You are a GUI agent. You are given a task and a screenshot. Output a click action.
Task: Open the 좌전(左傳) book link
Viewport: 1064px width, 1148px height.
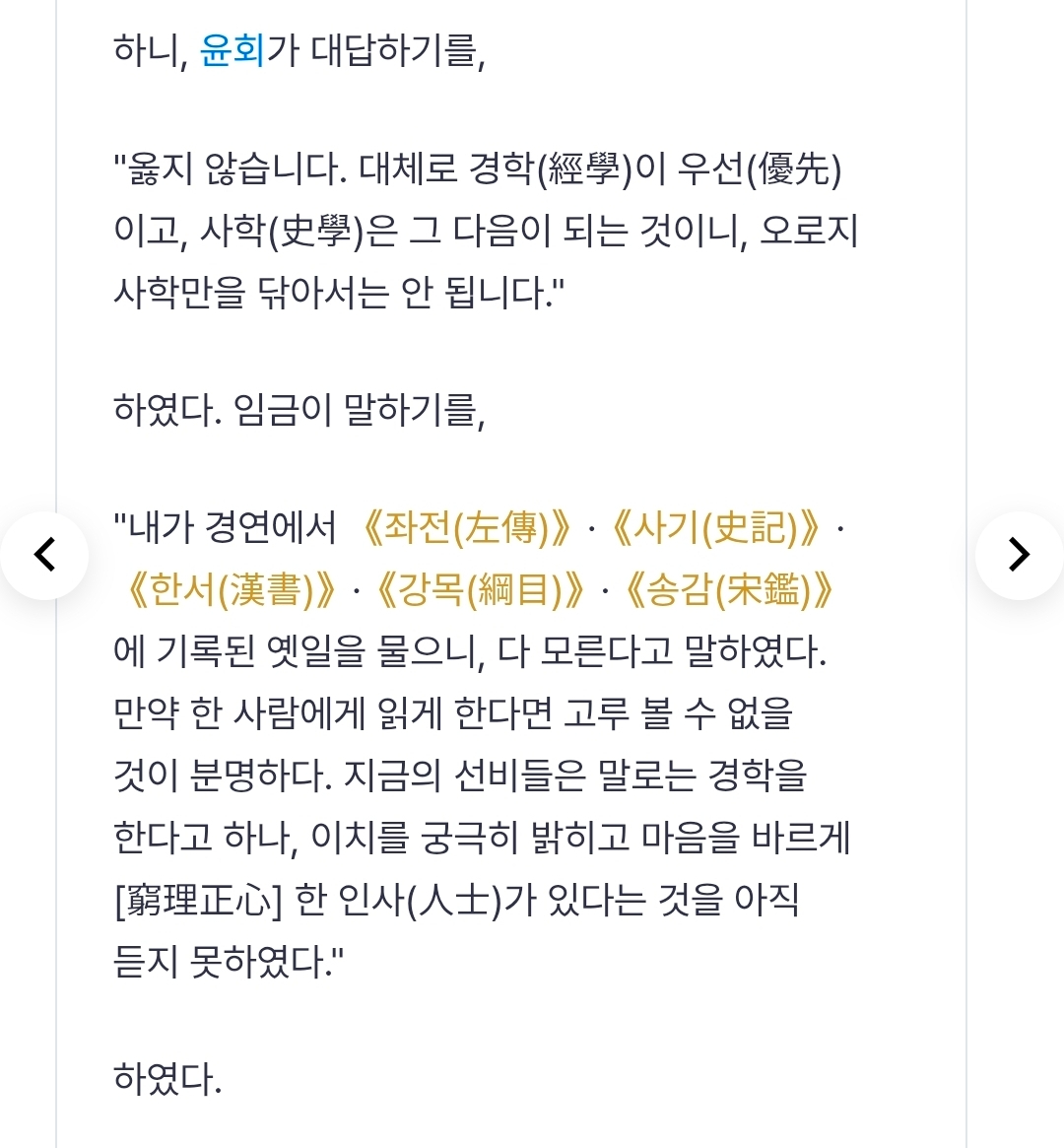coord(465,529)
